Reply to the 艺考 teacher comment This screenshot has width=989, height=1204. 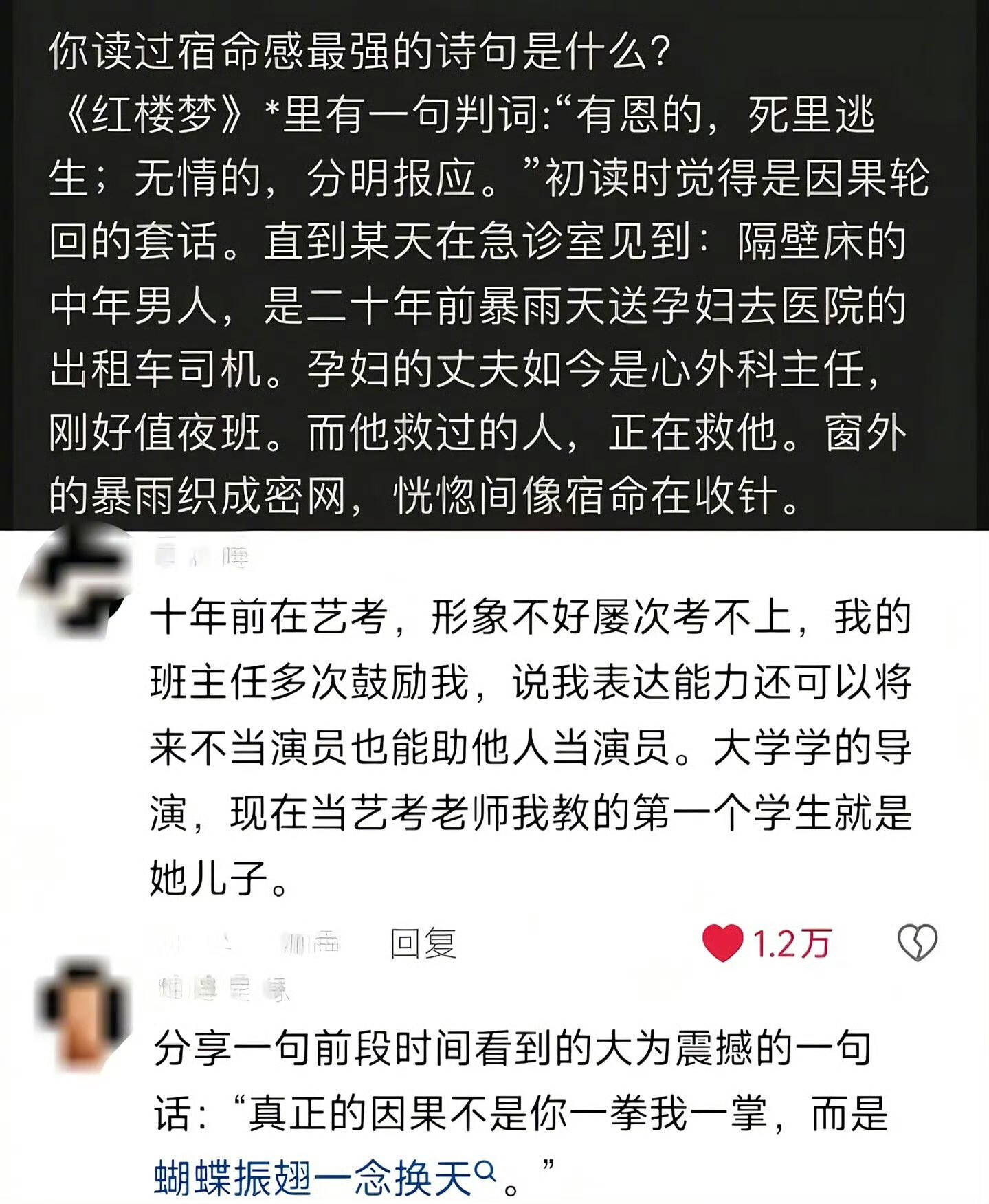coord(423,943)
